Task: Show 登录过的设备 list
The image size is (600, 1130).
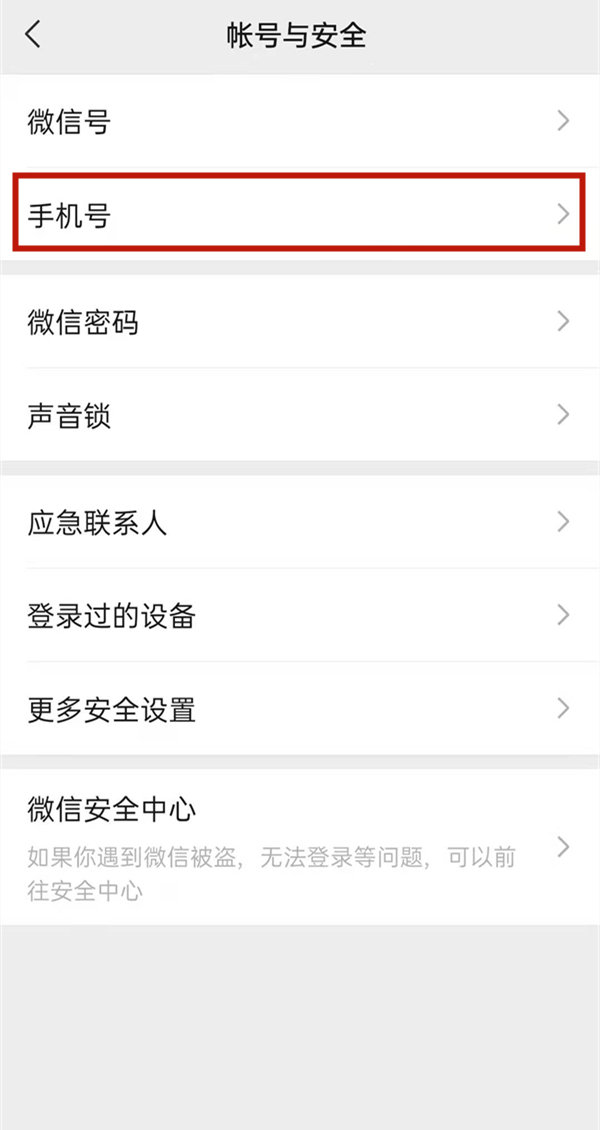Action: [300, 615]
